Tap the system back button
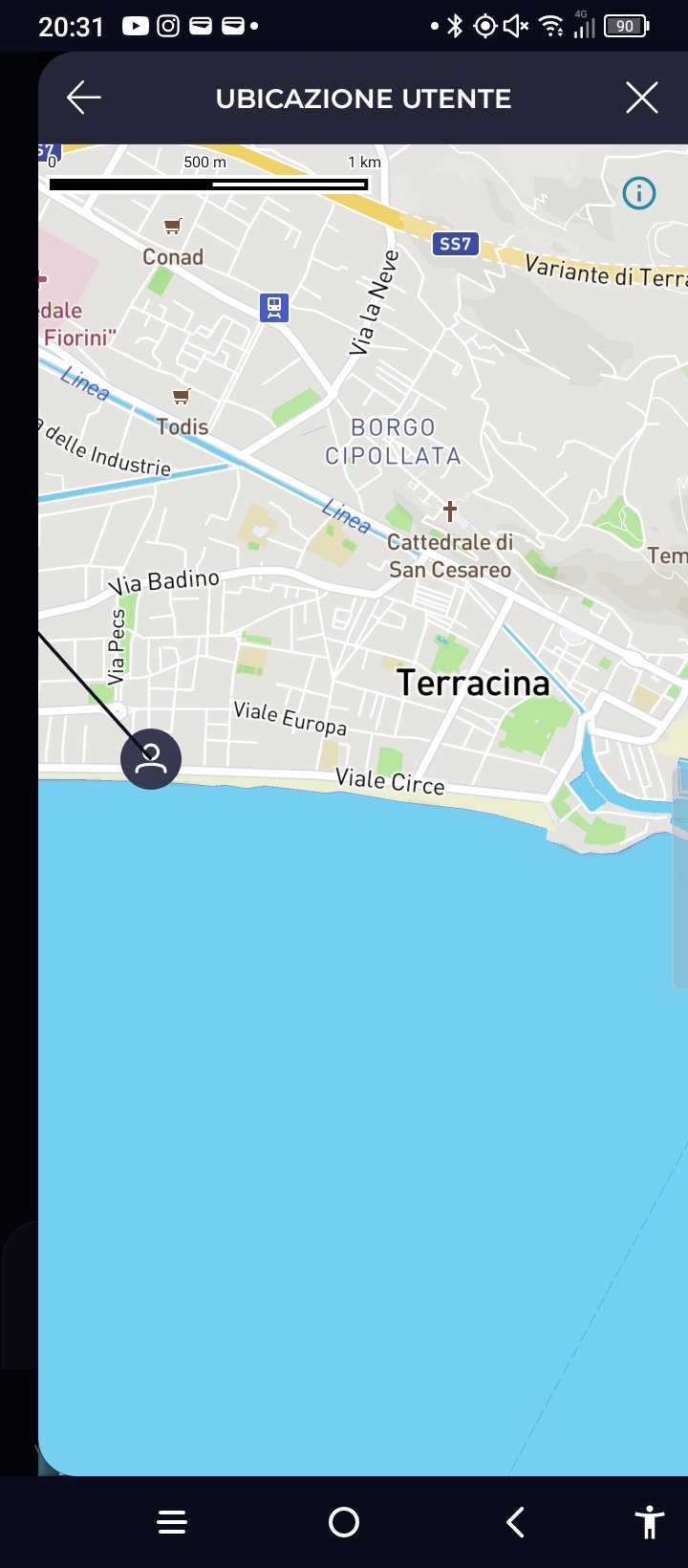 coord(516,1522)
